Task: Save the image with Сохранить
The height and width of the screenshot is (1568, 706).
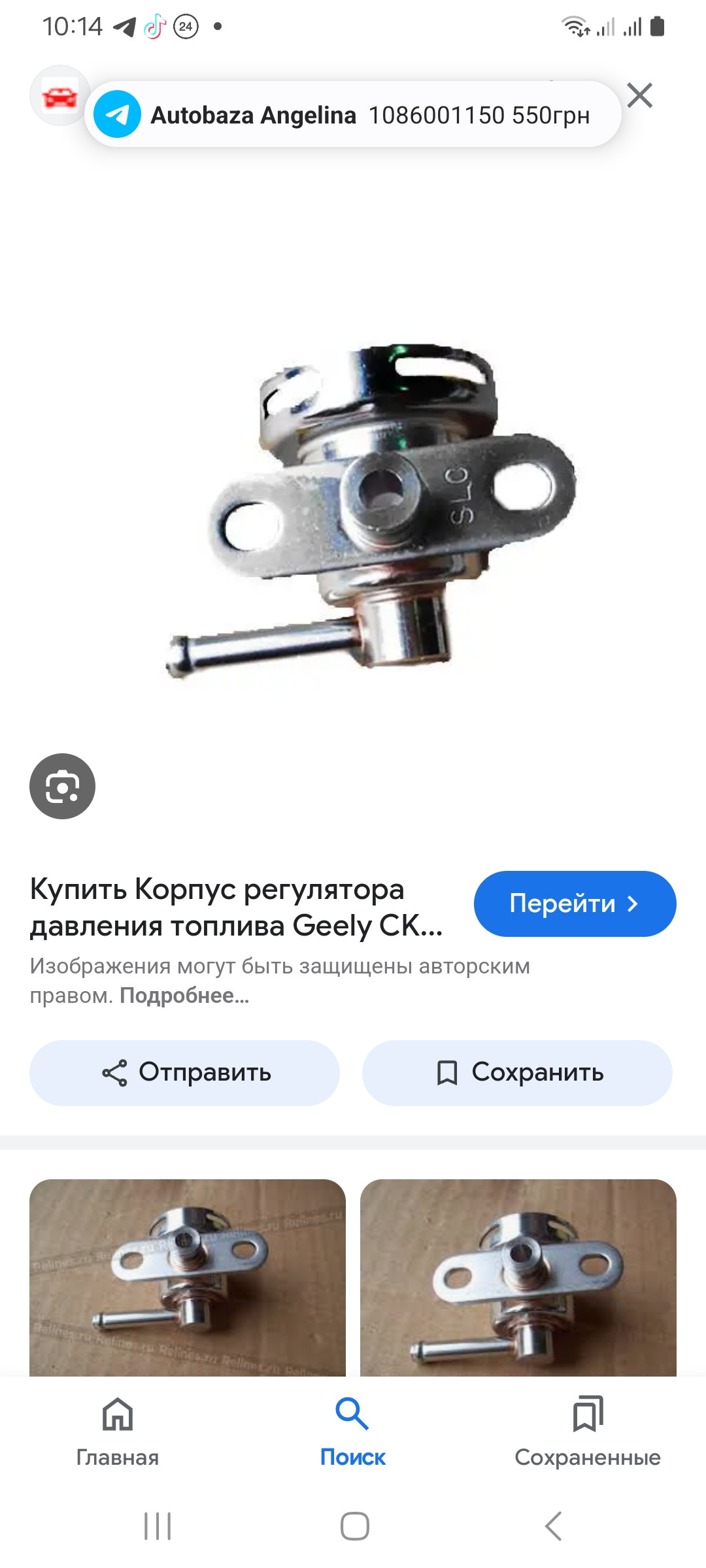Action: [517, 1073]
